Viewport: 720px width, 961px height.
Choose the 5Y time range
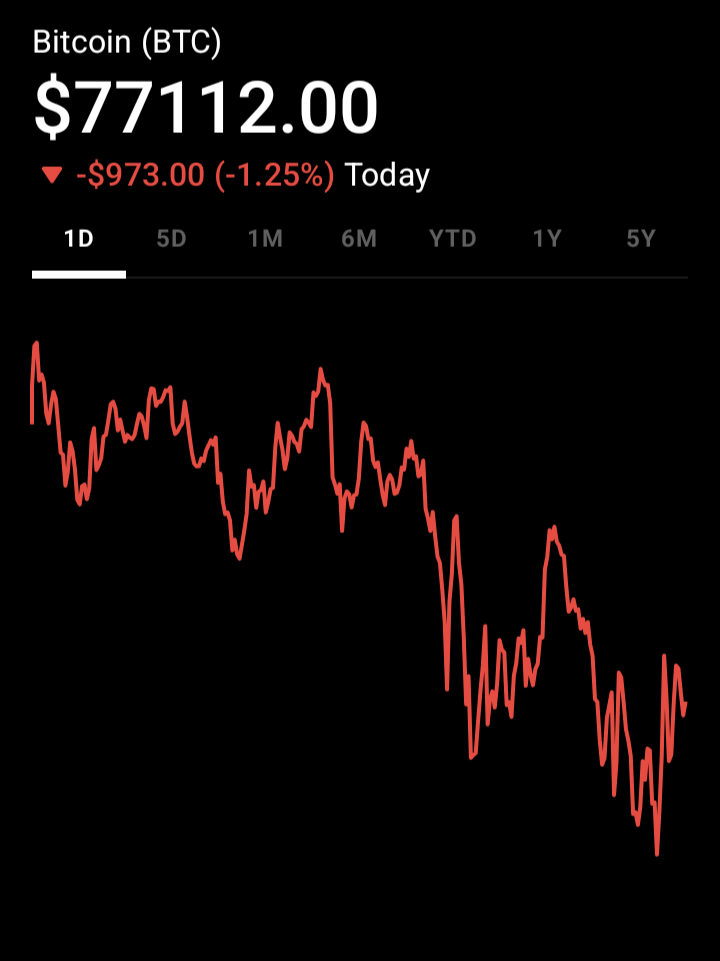[640, 240]
